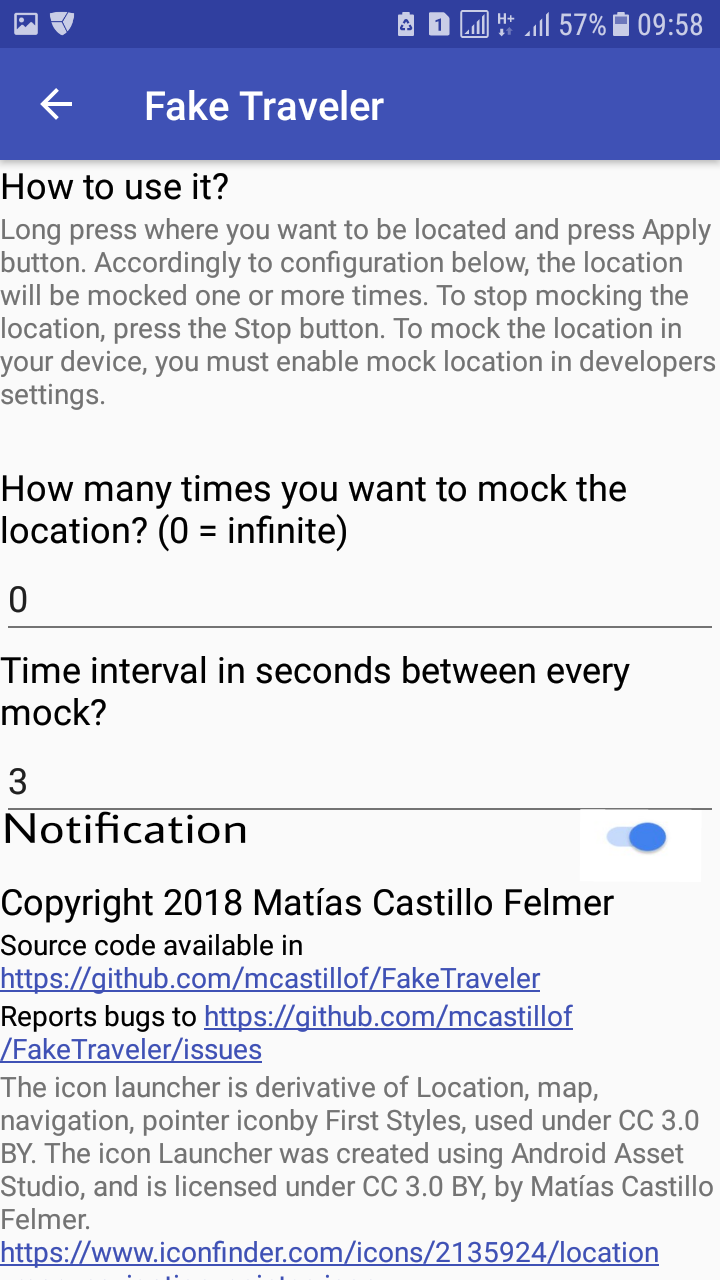Tap the time interval field showing 3
Viewport: 720px width, 1280px height.
tap(360, 781)
